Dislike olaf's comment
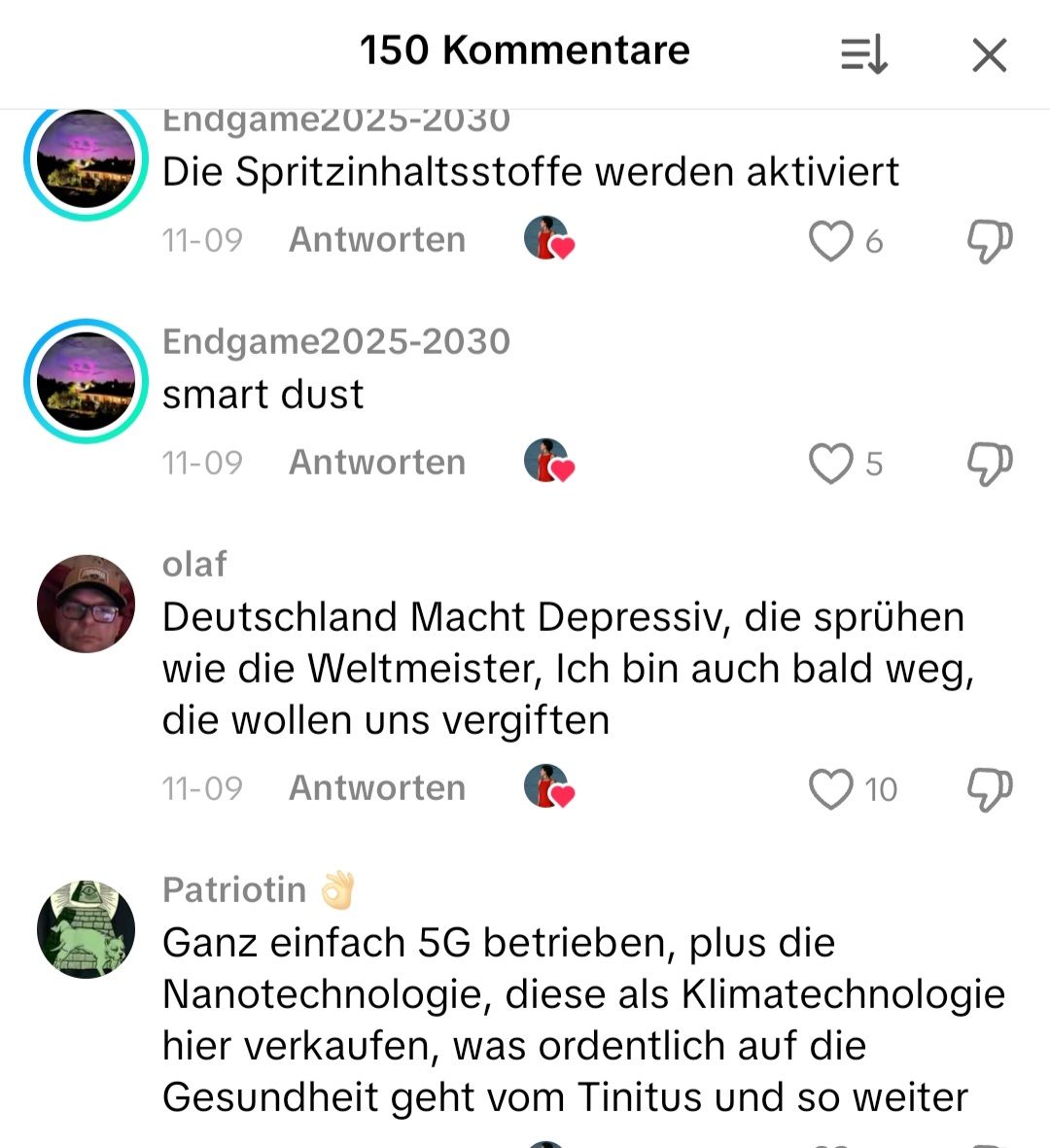Viewport: 1050px width, 1148px height. [989, 789]
